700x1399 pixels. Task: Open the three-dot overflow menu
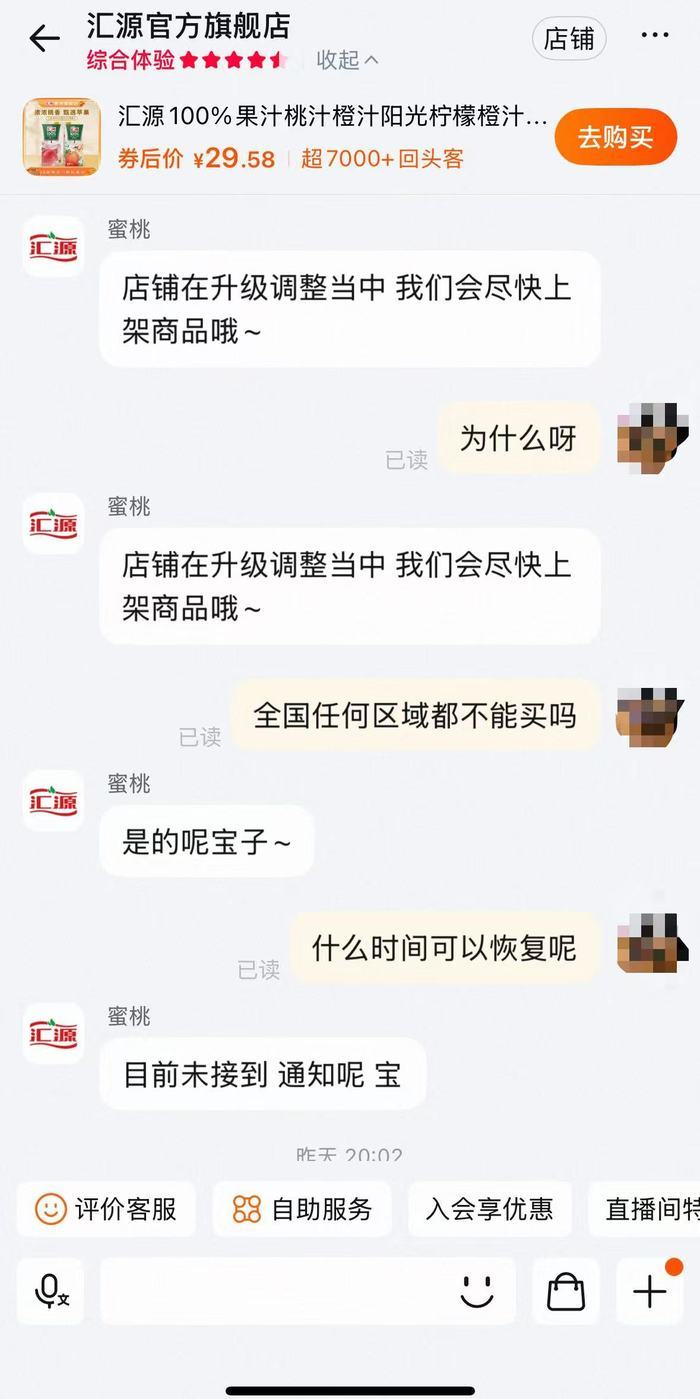pos(654,36)
